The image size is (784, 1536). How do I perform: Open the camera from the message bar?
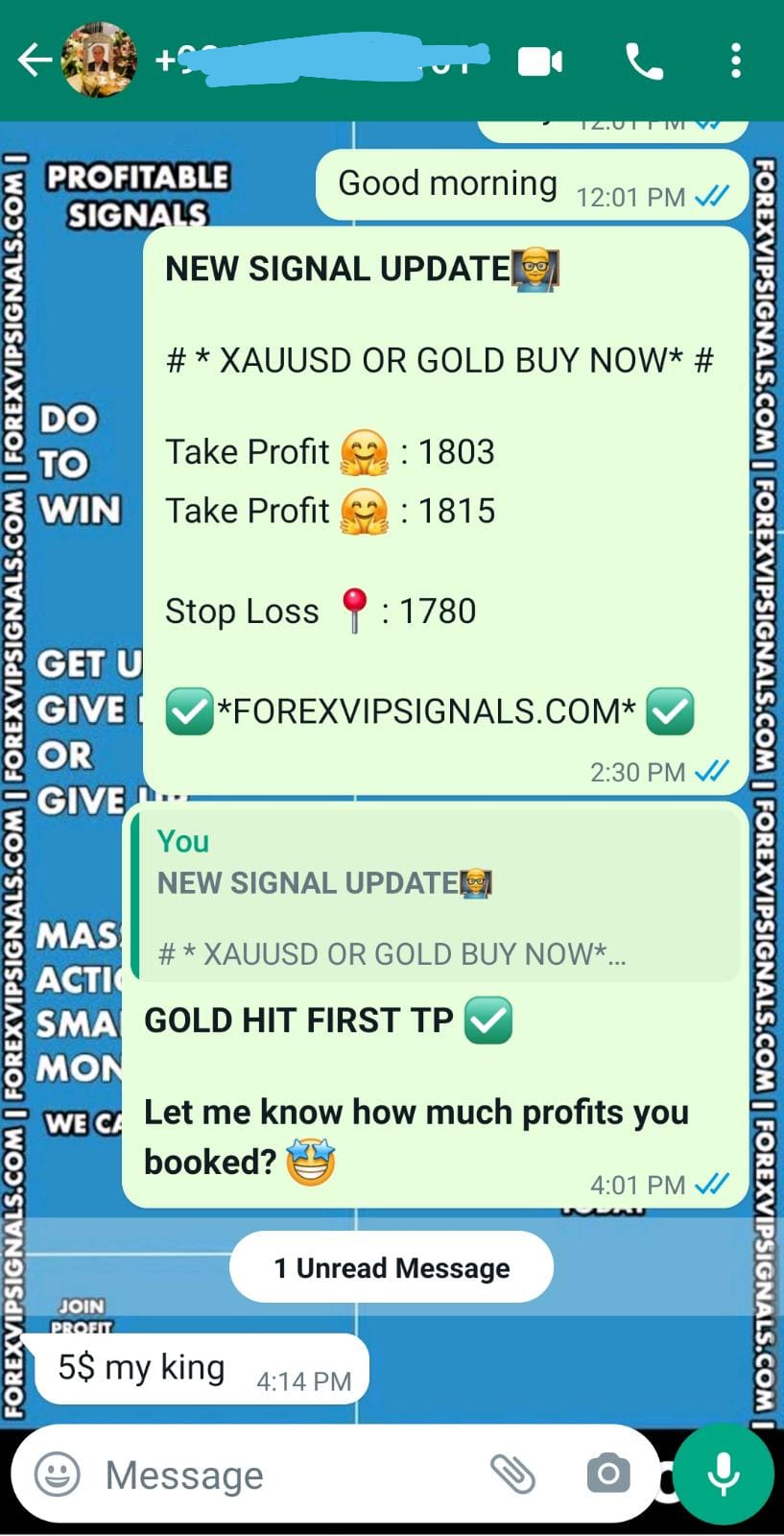click(608, 1474)
